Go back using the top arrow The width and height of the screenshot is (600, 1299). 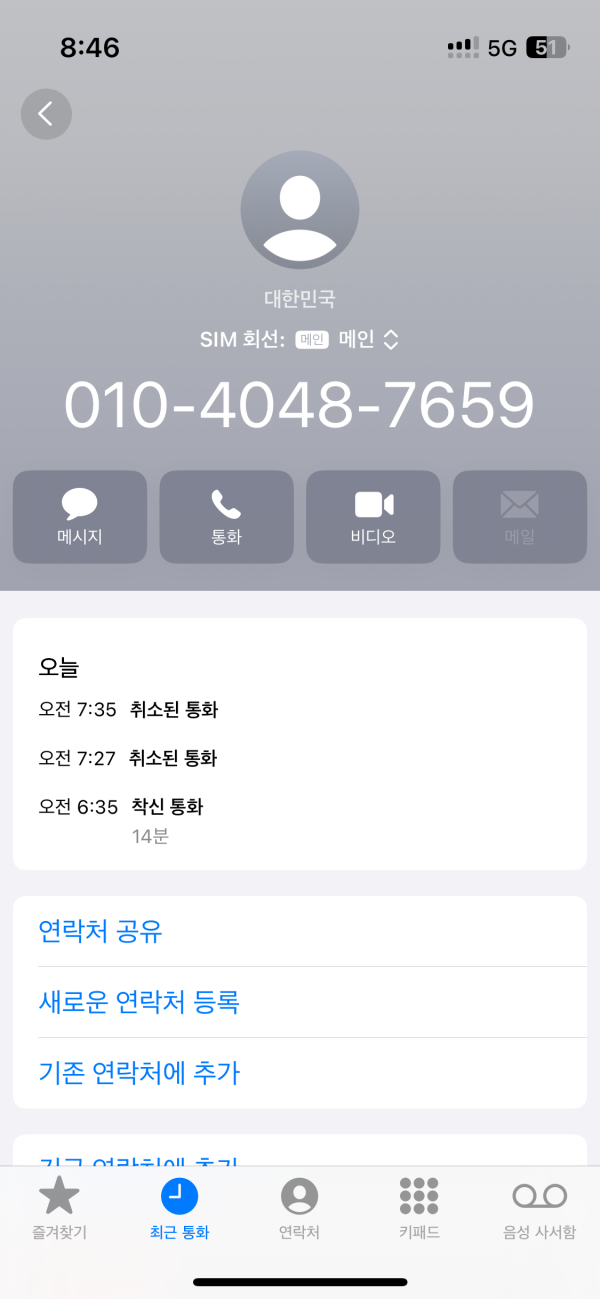(x=46, y=114)
